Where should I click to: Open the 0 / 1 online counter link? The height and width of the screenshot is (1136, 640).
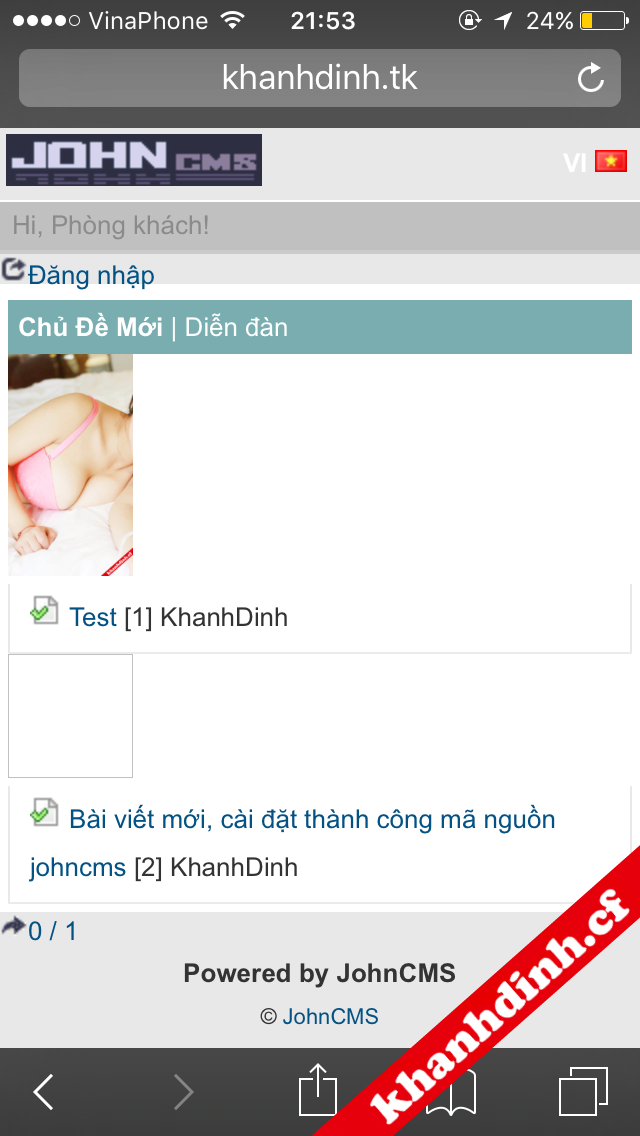[x=52, y=931]
